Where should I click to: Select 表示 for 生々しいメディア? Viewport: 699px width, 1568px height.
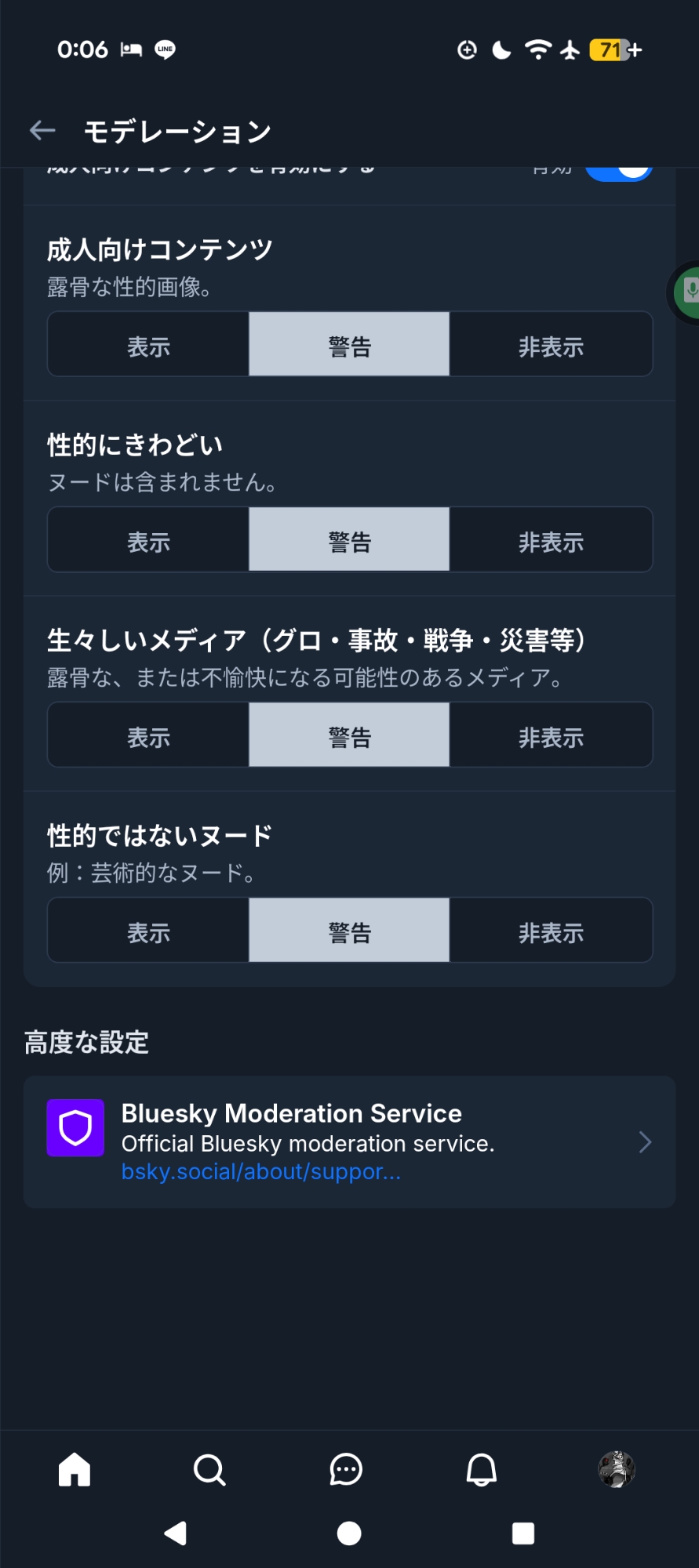pos(148,735)
